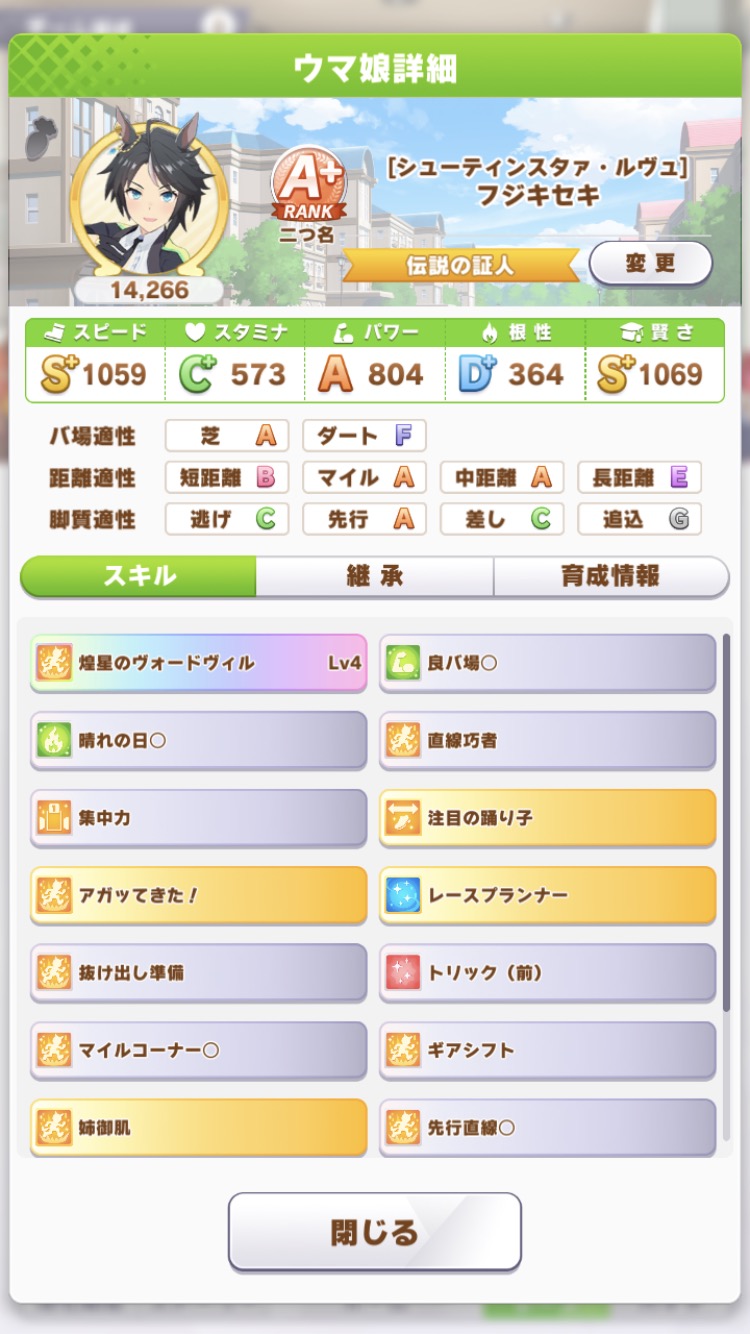The height and width of the screenshot is (1334, 750).
Task: Open the マイルコーナー○ skill
Action: (199, 1050)
